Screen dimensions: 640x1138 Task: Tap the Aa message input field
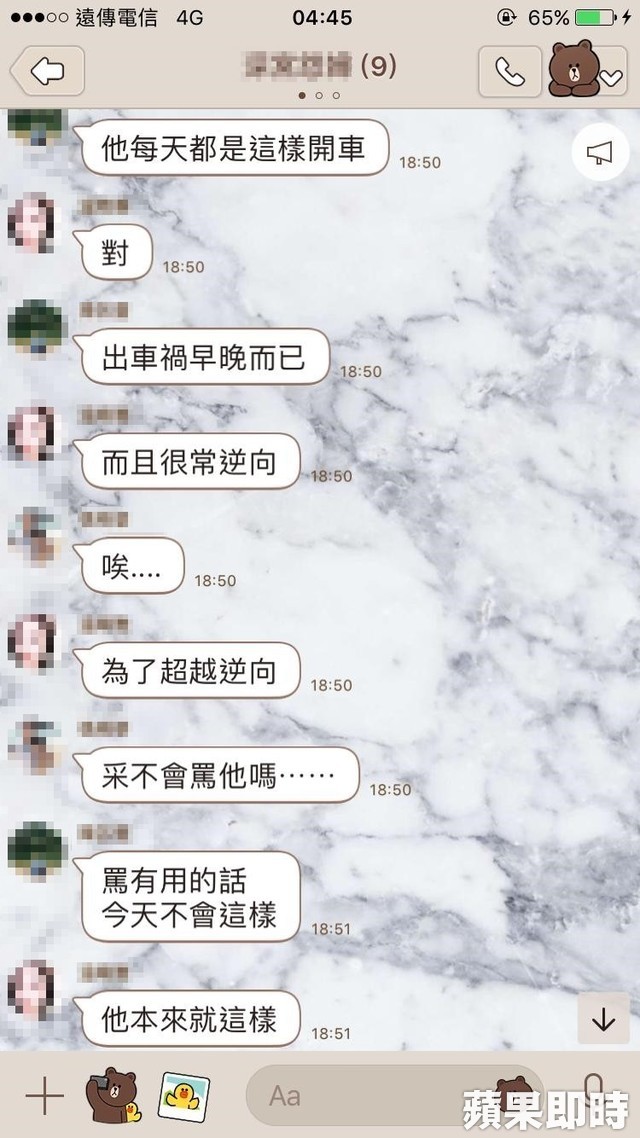tap(380, 1096)
